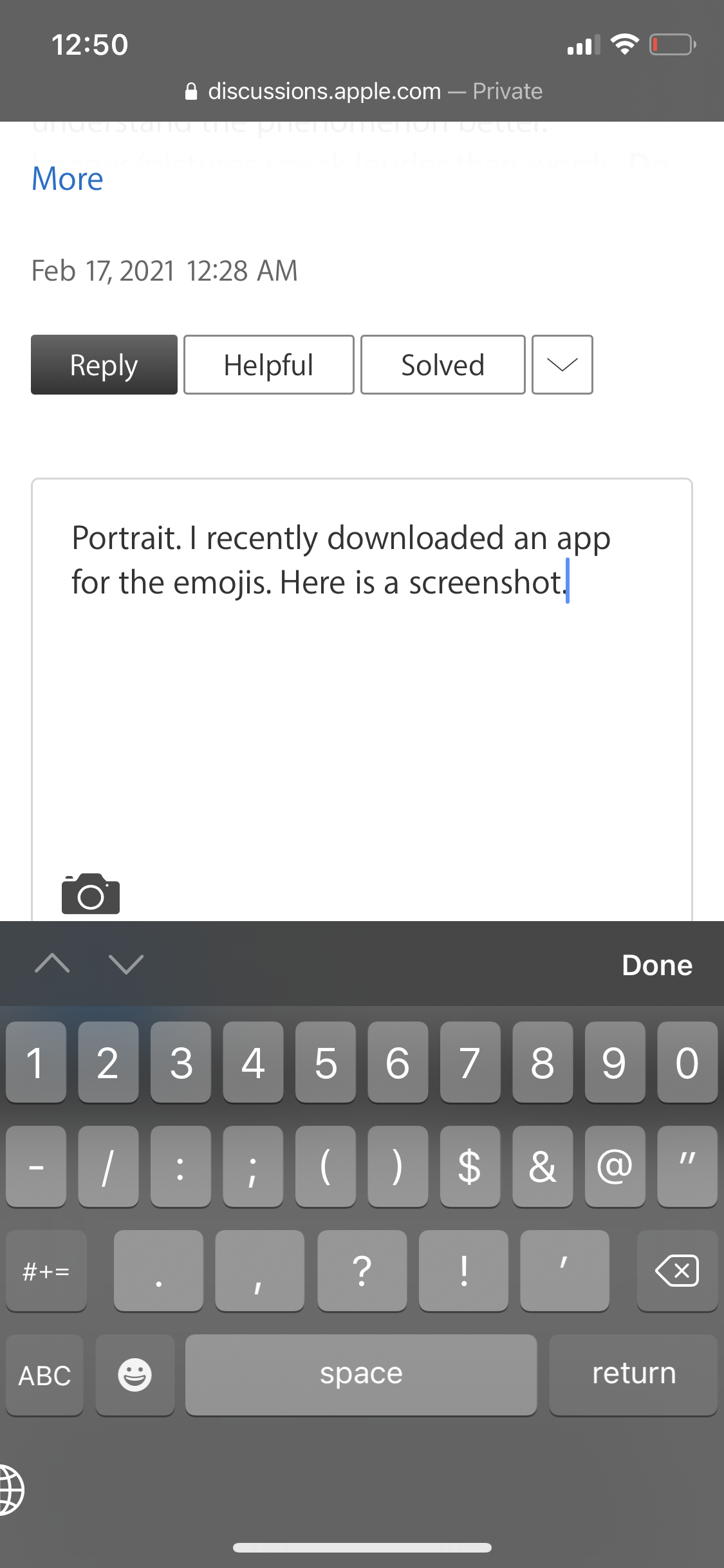Tap the return key
This screenshot has width=724, height=1568.
(633, 1374)
